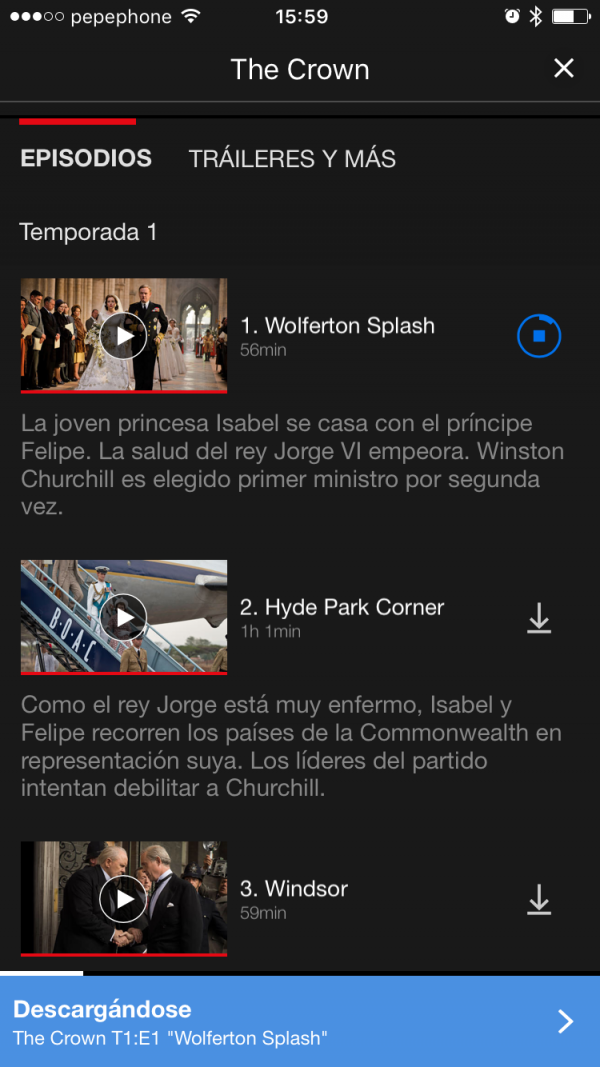The height and width of the screenshot is (1067, 600).
Task: Select the Episodios tab
Action: [86, 158]
